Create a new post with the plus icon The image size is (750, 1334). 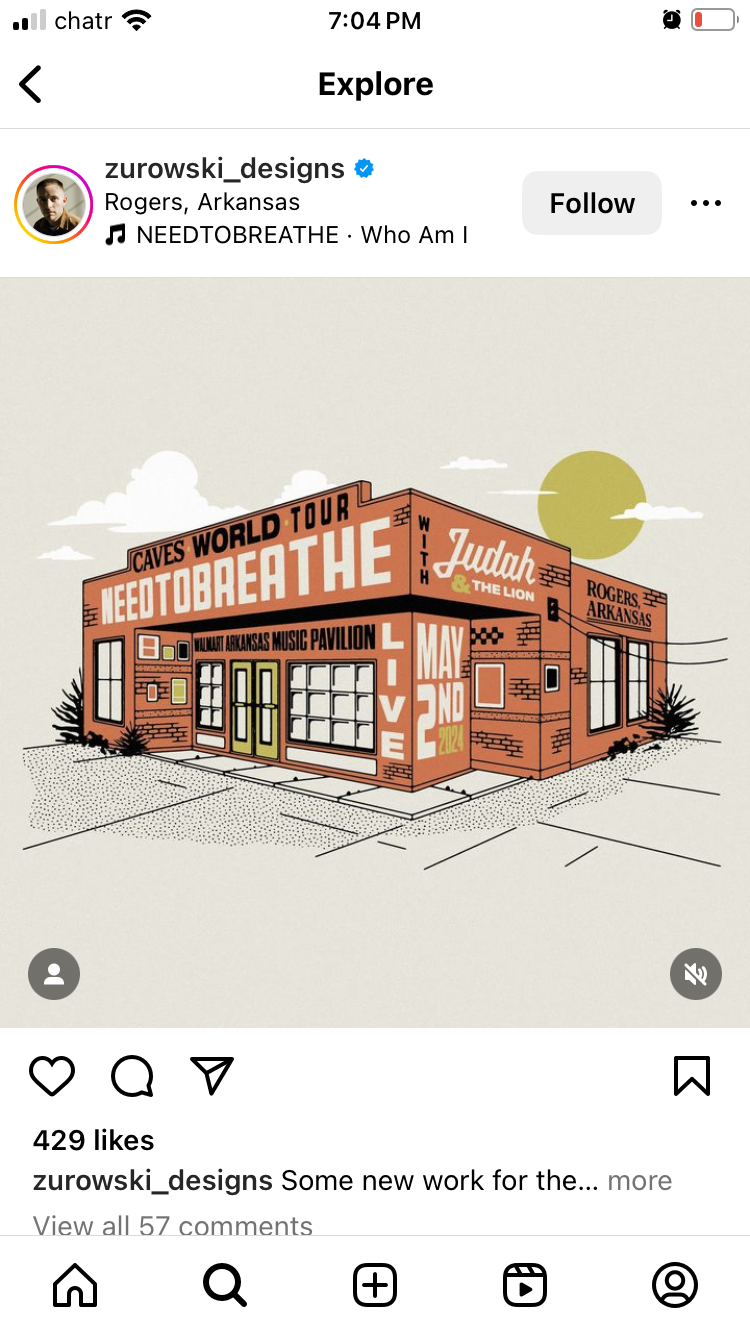coord(375,1285)
